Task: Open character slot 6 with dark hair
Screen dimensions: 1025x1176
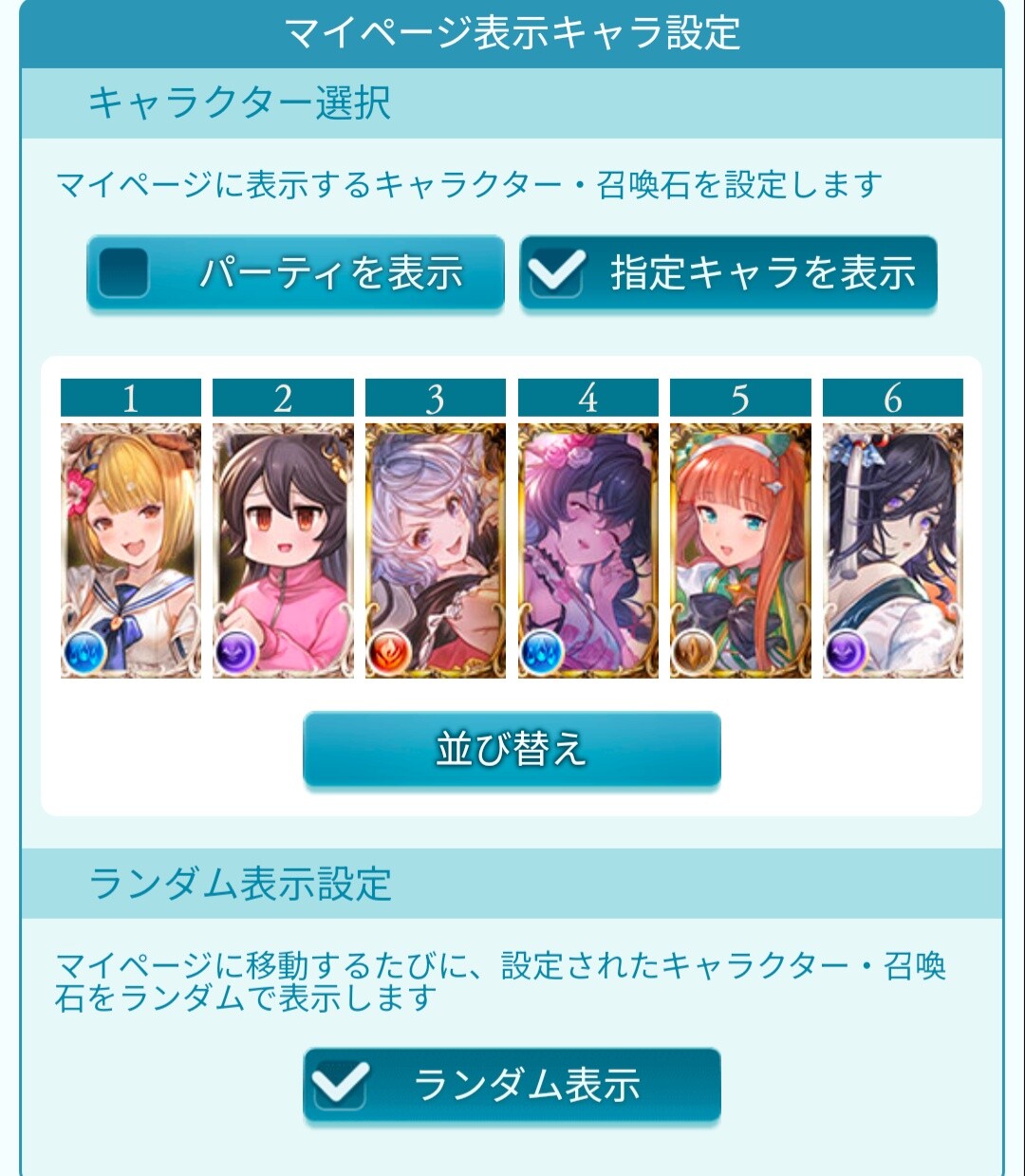Action: tap(892, 549)
